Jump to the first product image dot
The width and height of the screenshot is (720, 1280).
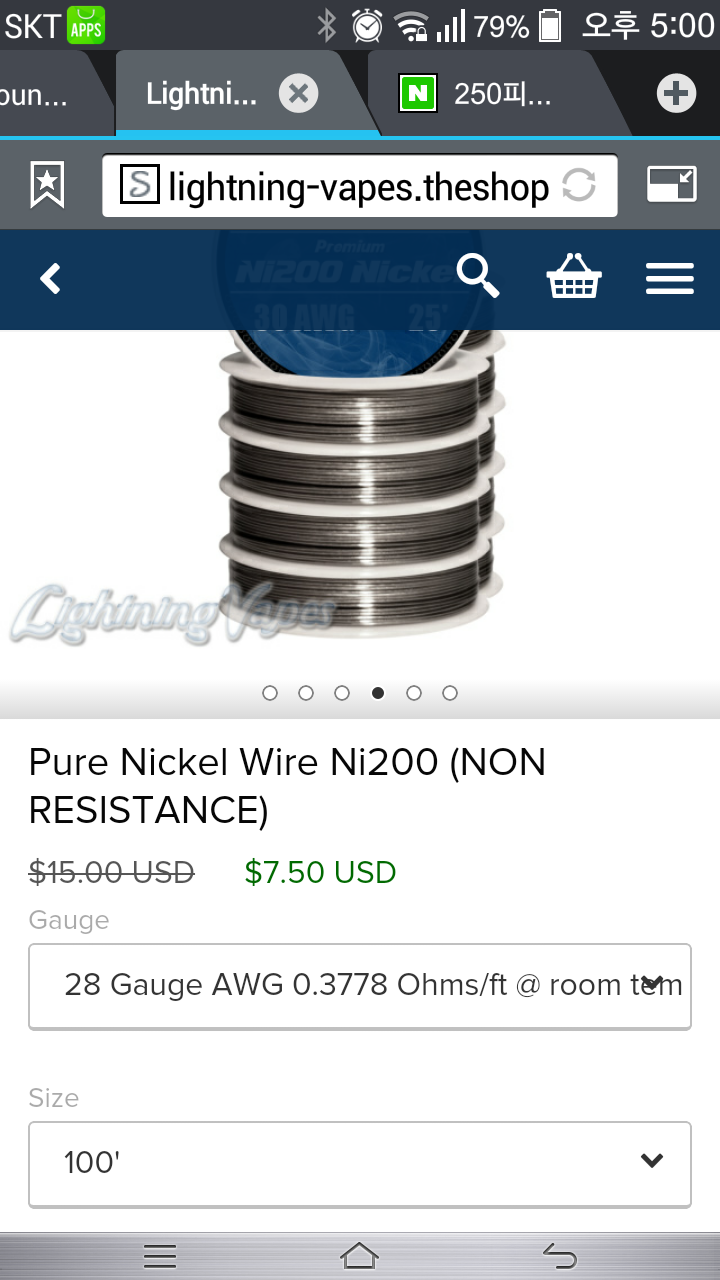[270, 693]
